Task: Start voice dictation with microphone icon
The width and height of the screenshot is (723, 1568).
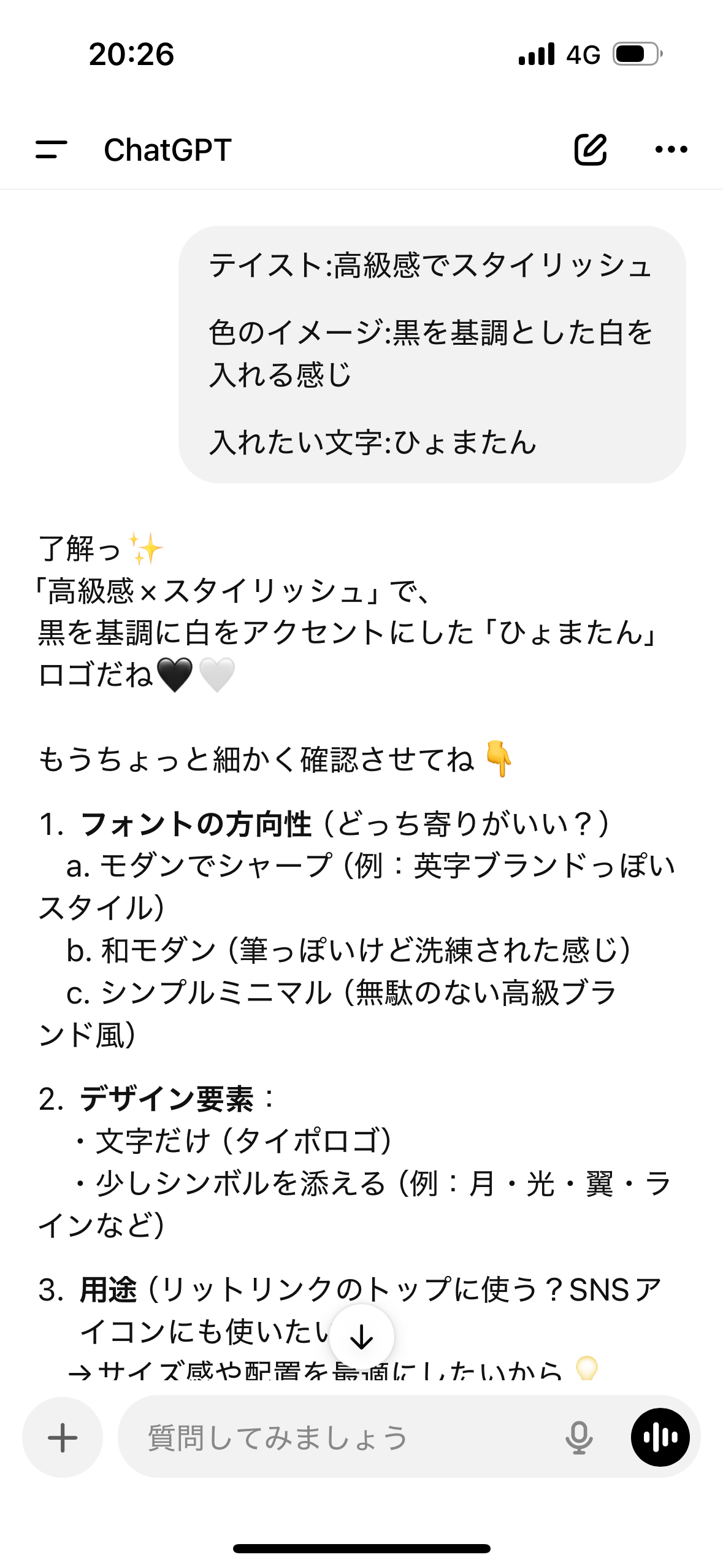Action: tap(579, 1437)
